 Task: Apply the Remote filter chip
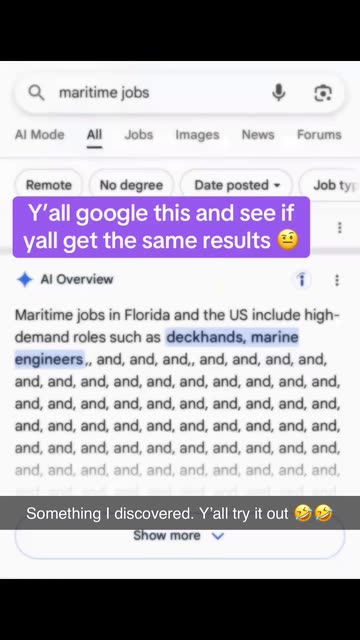(x=49, y=185)
